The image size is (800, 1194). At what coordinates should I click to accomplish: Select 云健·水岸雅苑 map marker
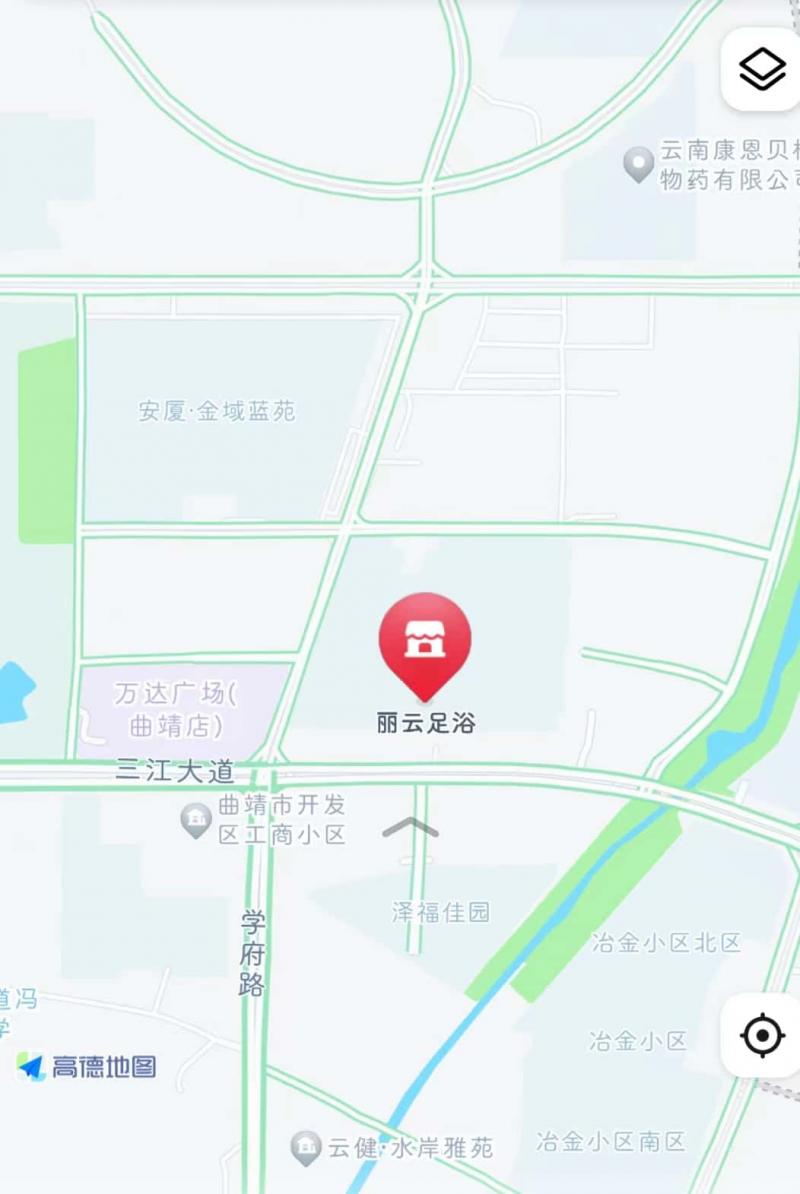coord(306,1147)
